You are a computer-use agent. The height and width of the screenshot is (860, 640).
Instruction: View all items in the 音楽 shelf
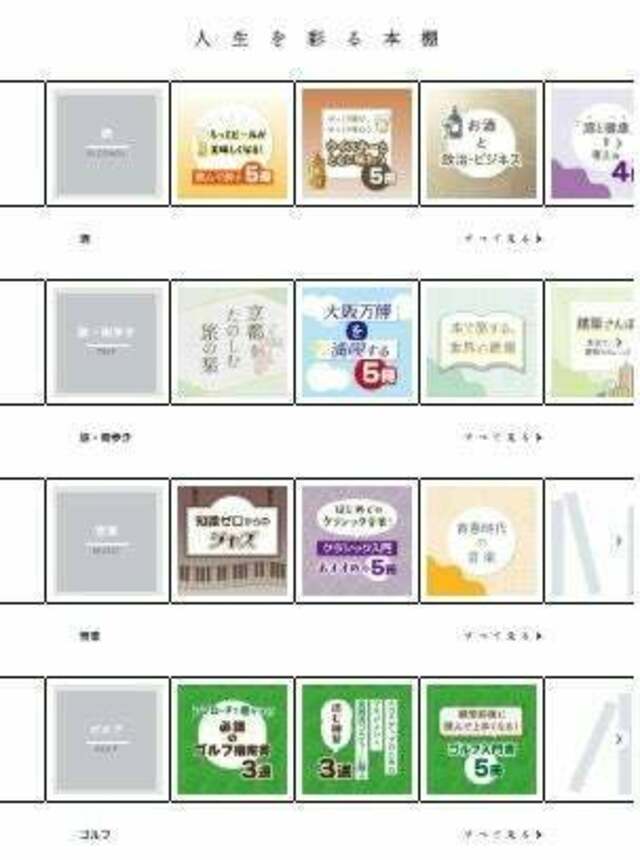[503, 635]
